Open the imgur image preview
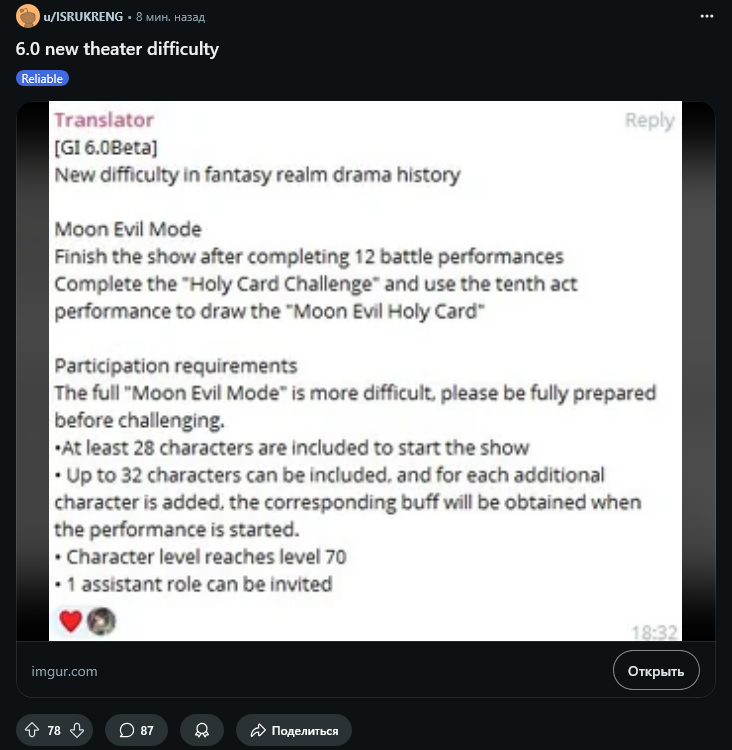Viewport: 732px width, 750px height. pos(366,371)
